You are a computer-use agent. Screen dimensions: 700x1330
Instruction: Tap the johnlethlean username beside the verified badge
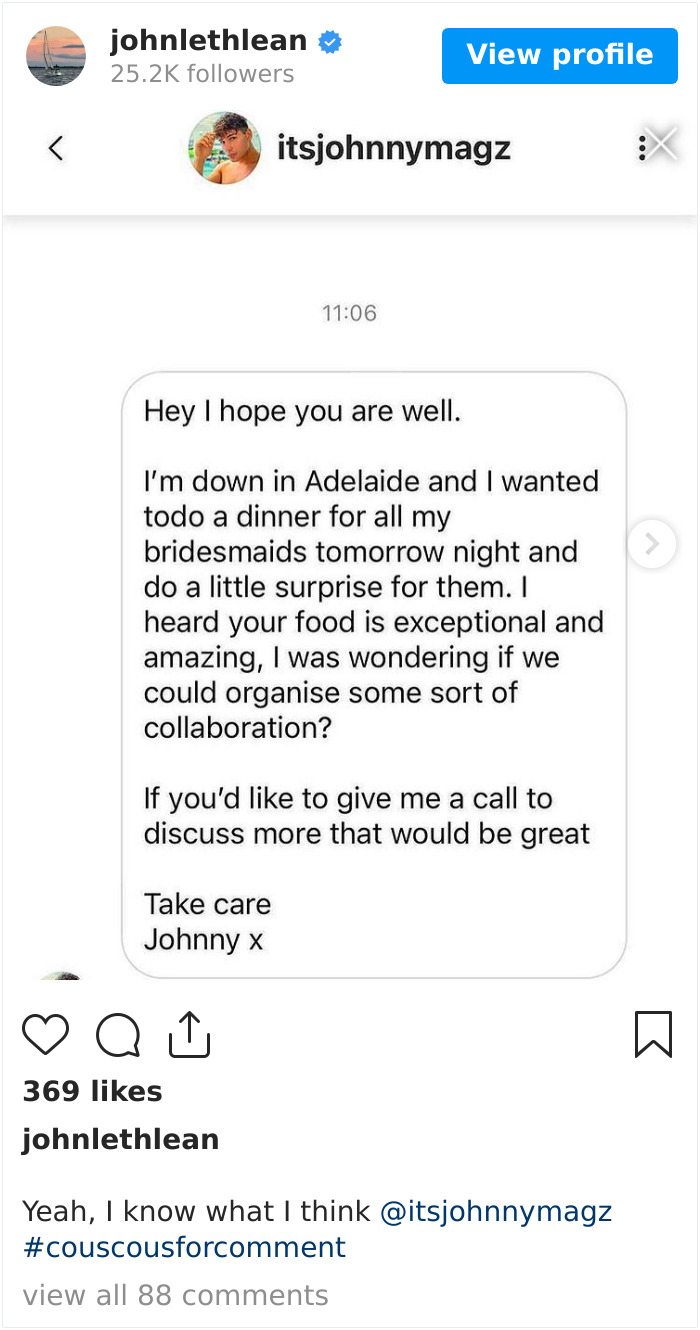click(209, 41)
